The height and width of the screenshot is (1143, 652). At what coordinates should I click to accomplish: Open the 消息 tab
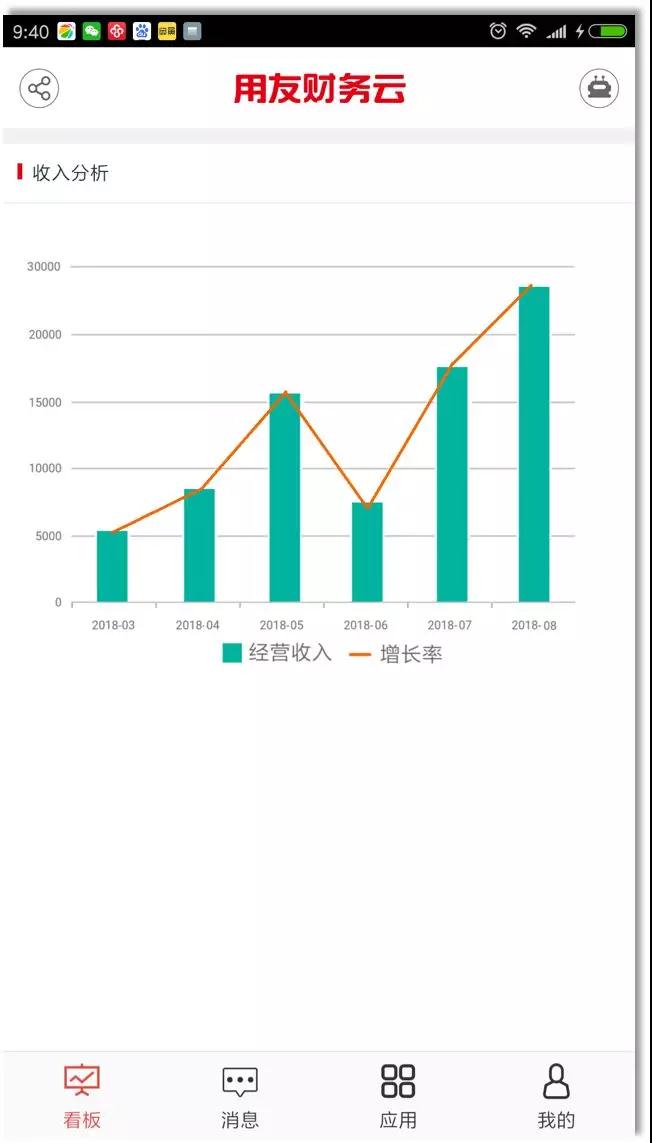click(240, 1097)
